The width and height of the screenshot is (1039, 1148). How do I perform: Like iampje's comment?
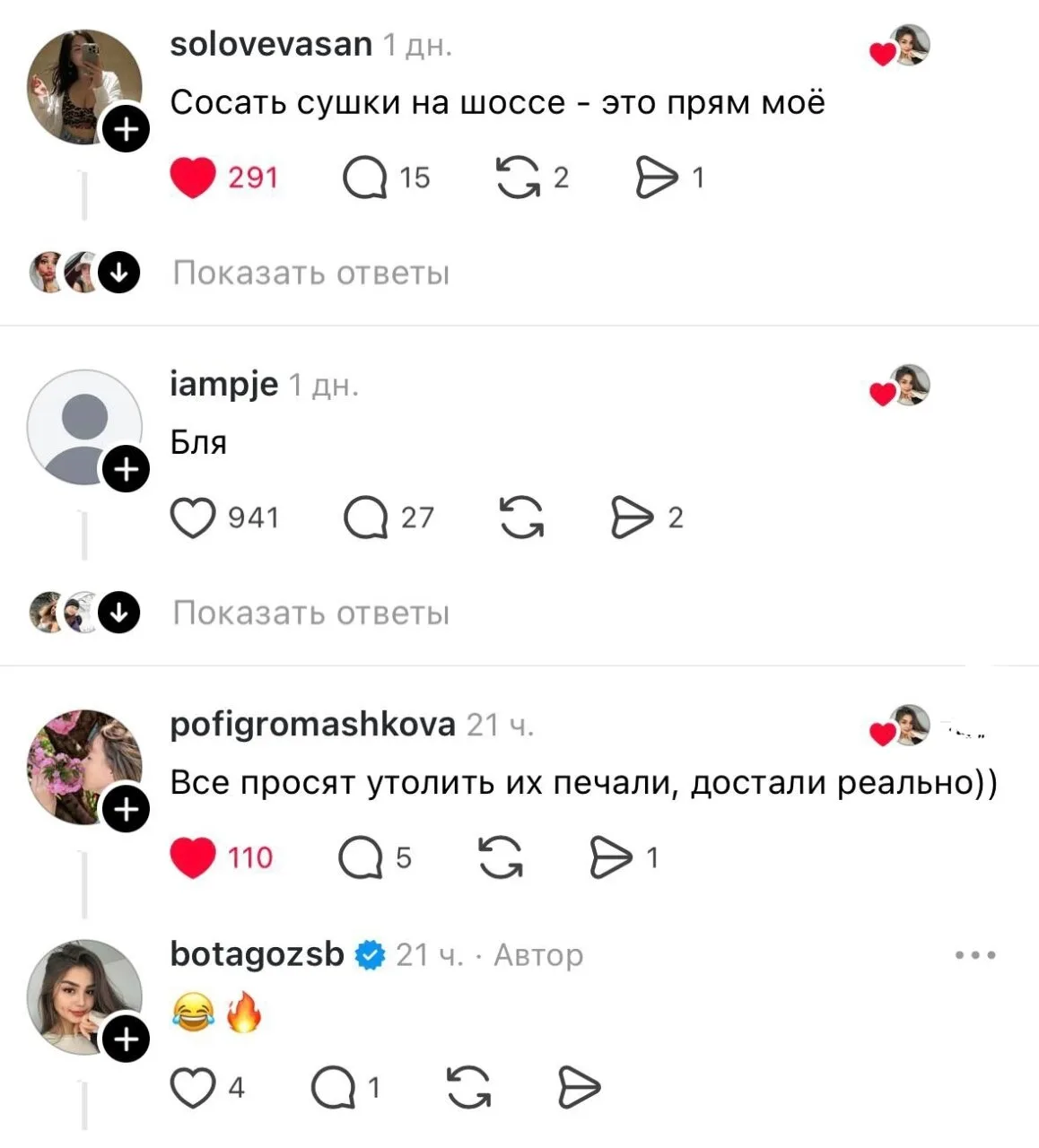(193, 517)
